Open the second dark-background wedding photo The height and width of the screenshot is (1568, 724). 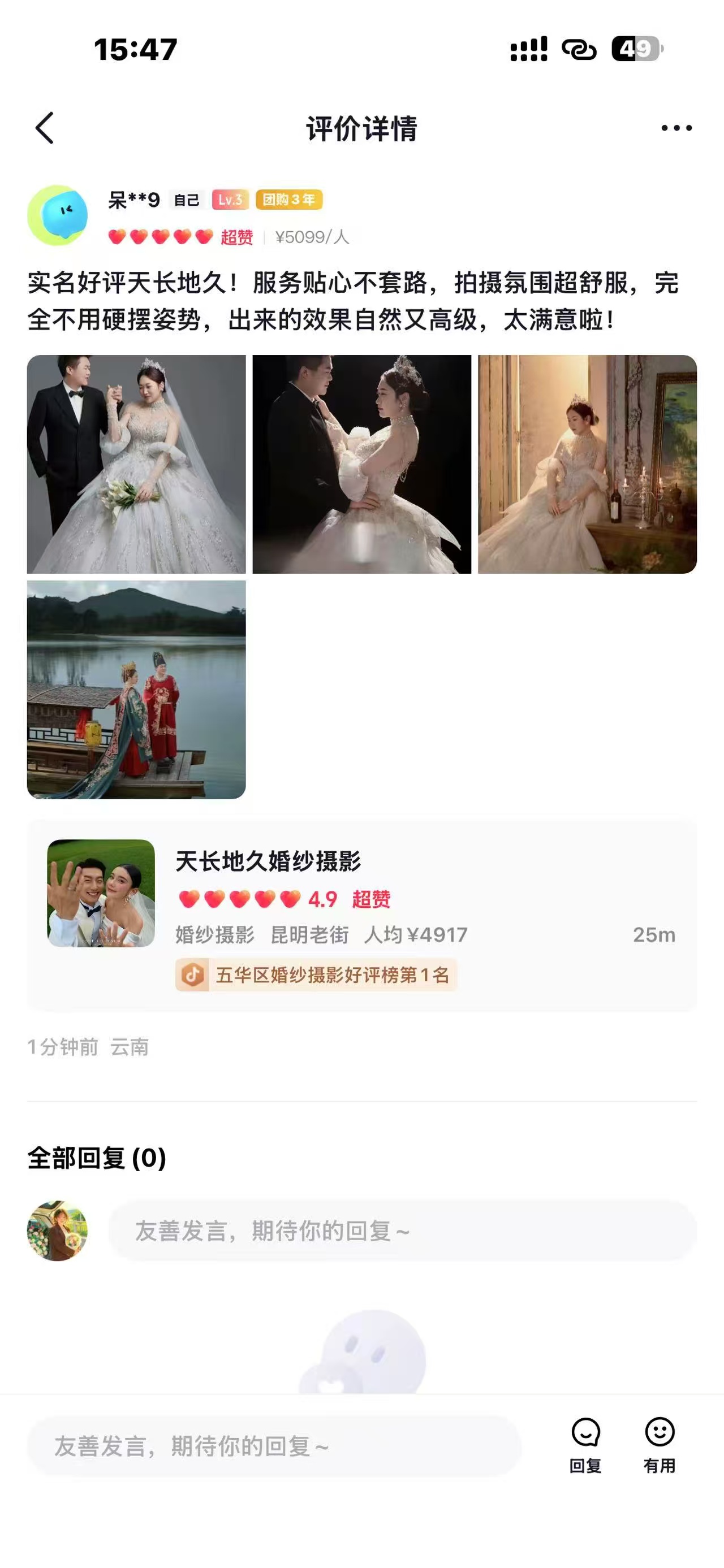361,464
